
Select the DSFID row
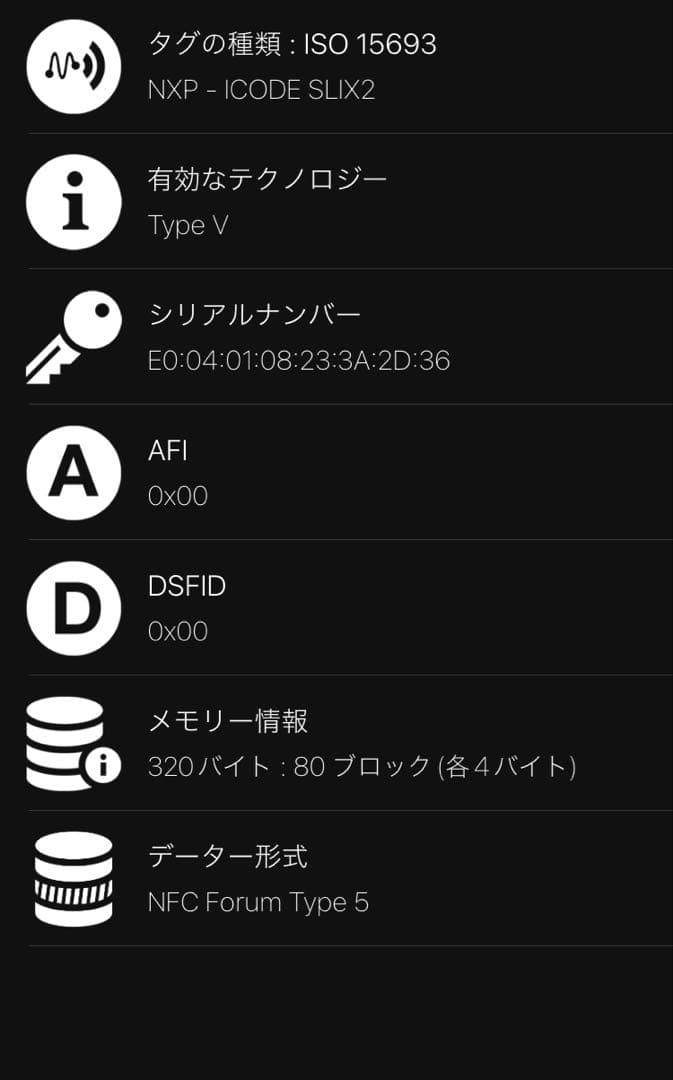(336, 608)
